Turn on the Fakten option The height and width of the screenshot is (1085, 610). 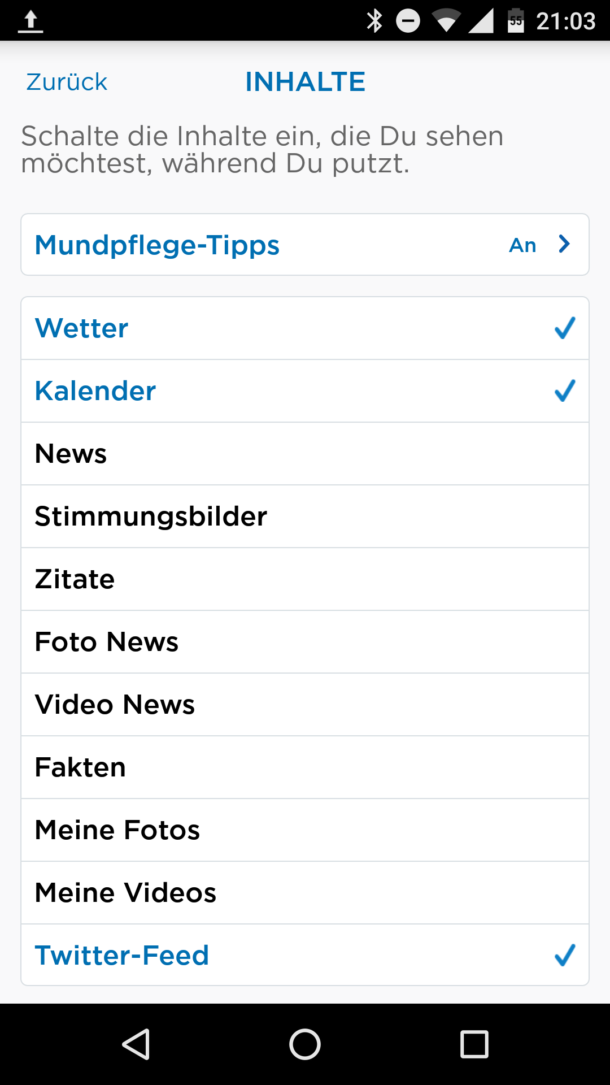click(304, 767)
